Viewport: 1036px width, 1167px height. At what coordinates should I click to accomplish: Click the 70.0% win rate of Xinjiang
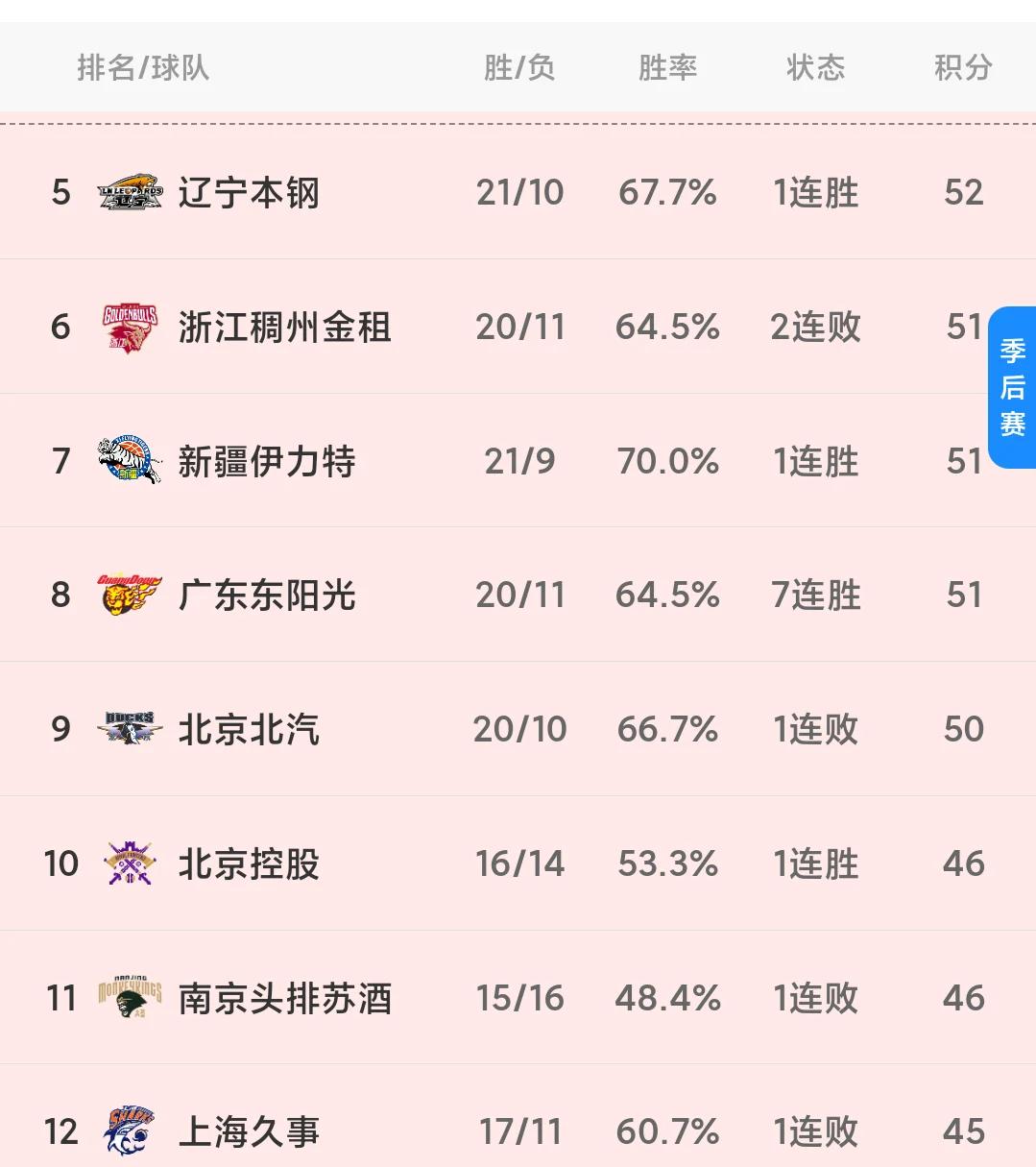click(x=667, y=461)
